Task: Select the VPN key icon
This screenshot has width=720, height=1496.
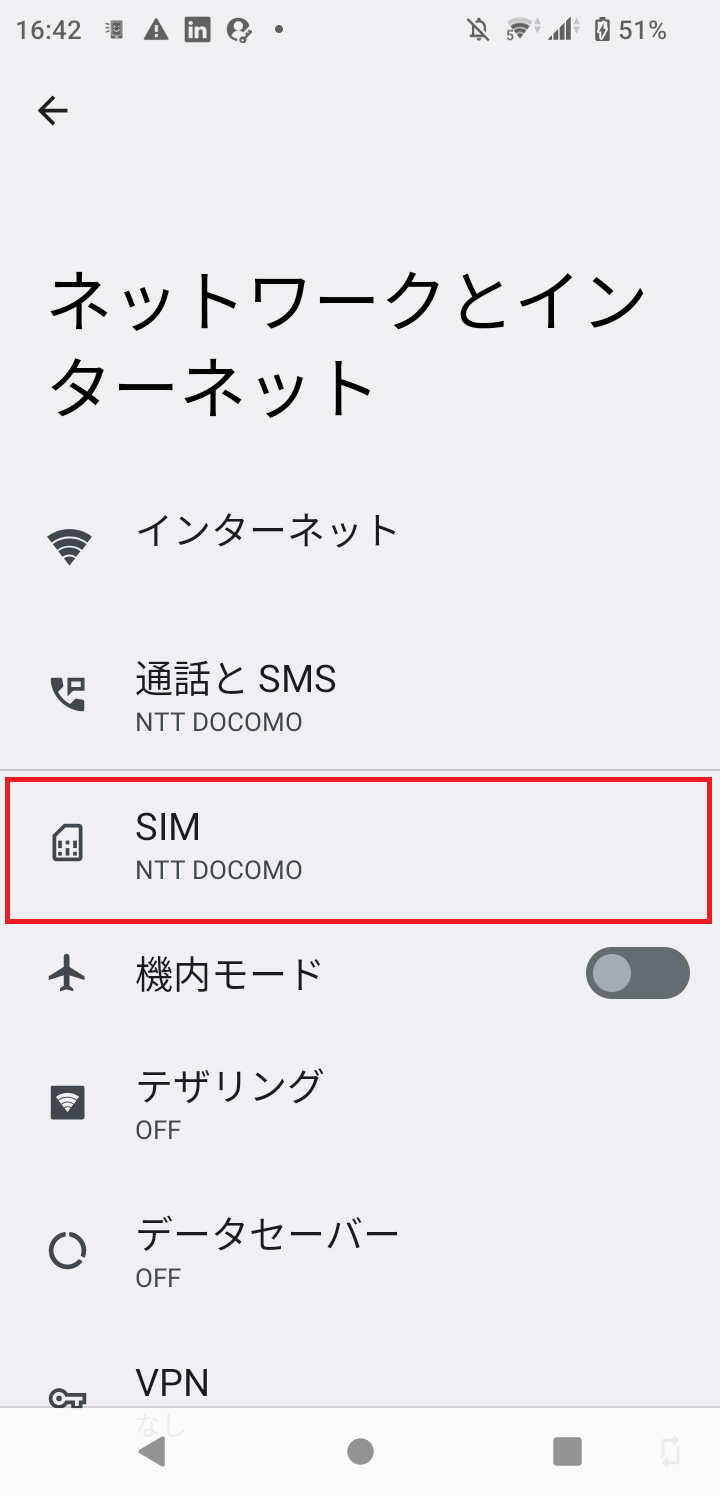Action: [68, 1397]
